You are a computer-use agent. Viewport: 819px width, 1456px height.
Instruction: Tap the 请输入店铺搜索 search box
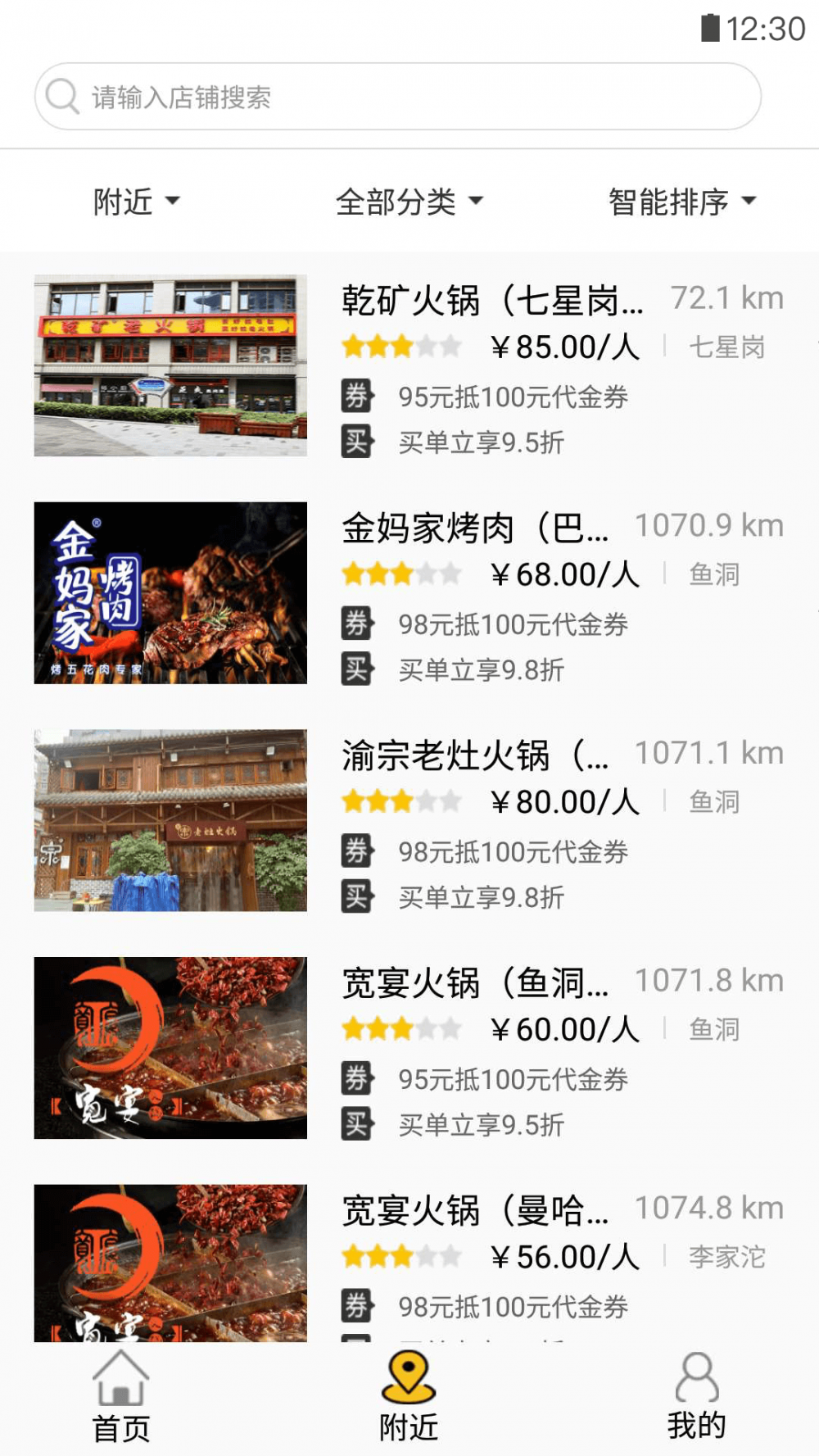point(397,97)
